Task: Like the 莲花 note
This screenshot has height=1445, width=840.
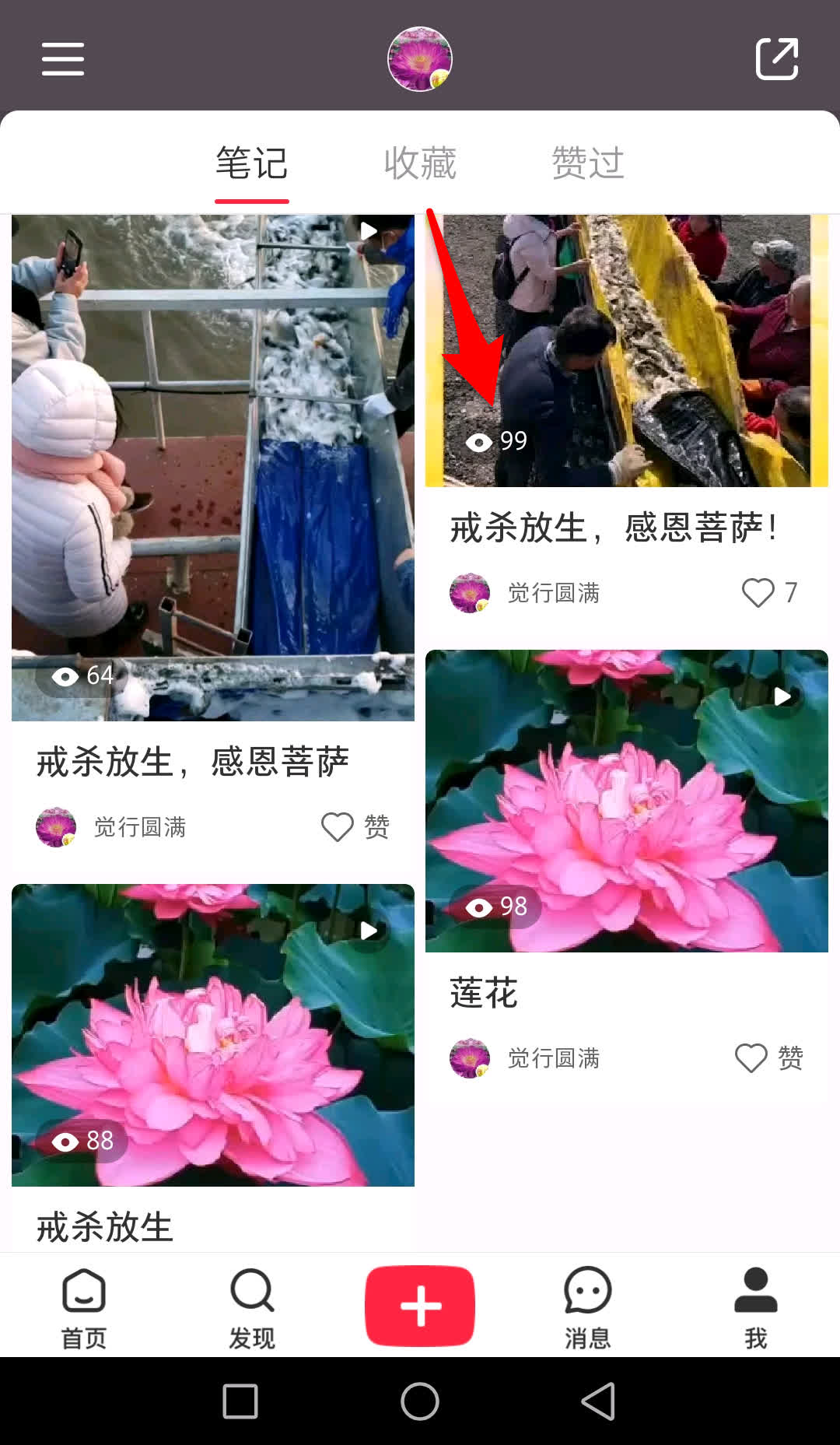Action: click(752, 1058)
